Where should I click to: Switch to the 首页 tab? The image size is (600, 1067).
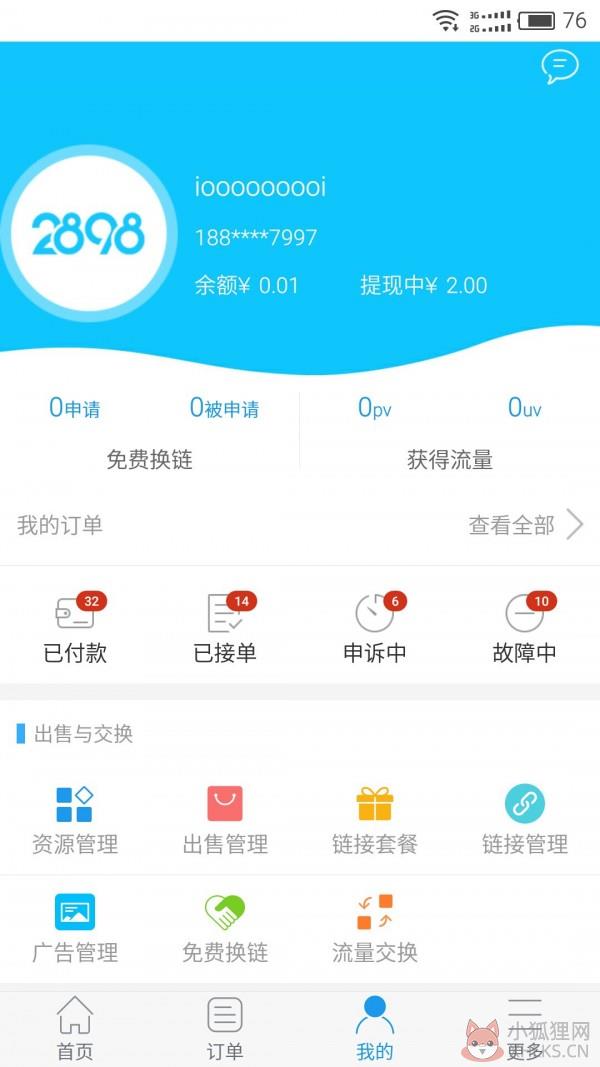[75, 1029]
